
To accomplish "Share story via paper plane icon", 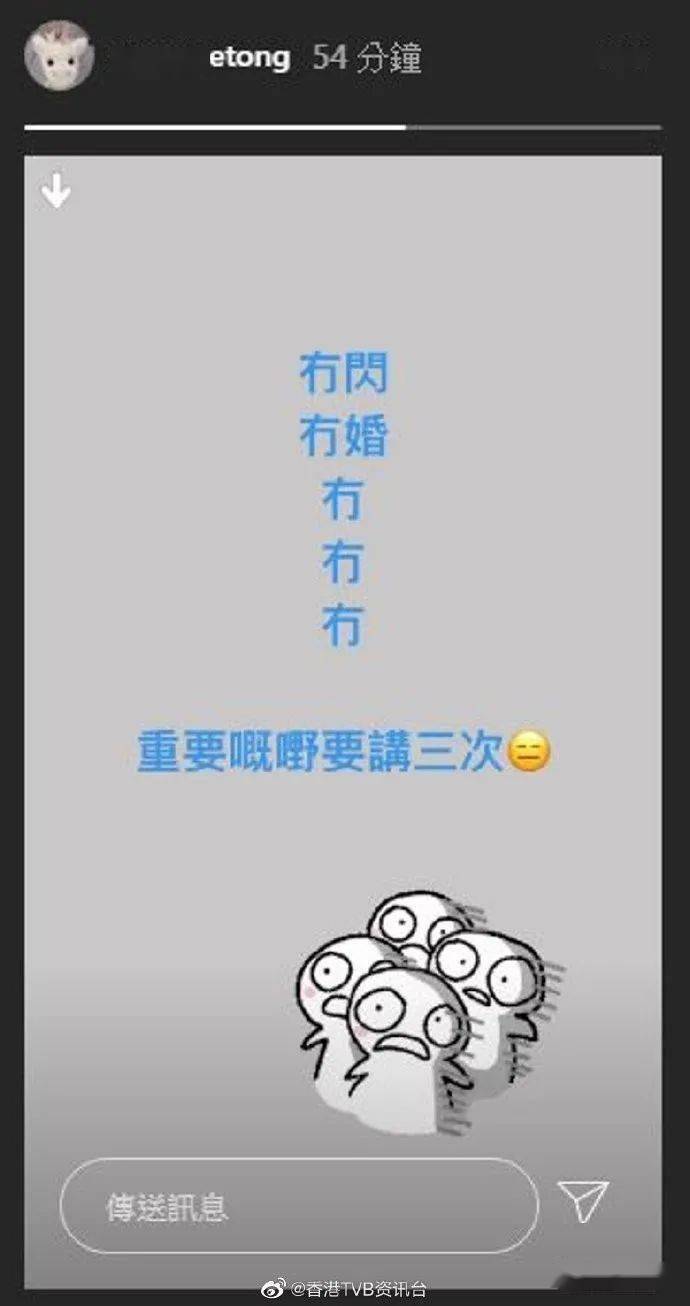I will coord(583,1200).
